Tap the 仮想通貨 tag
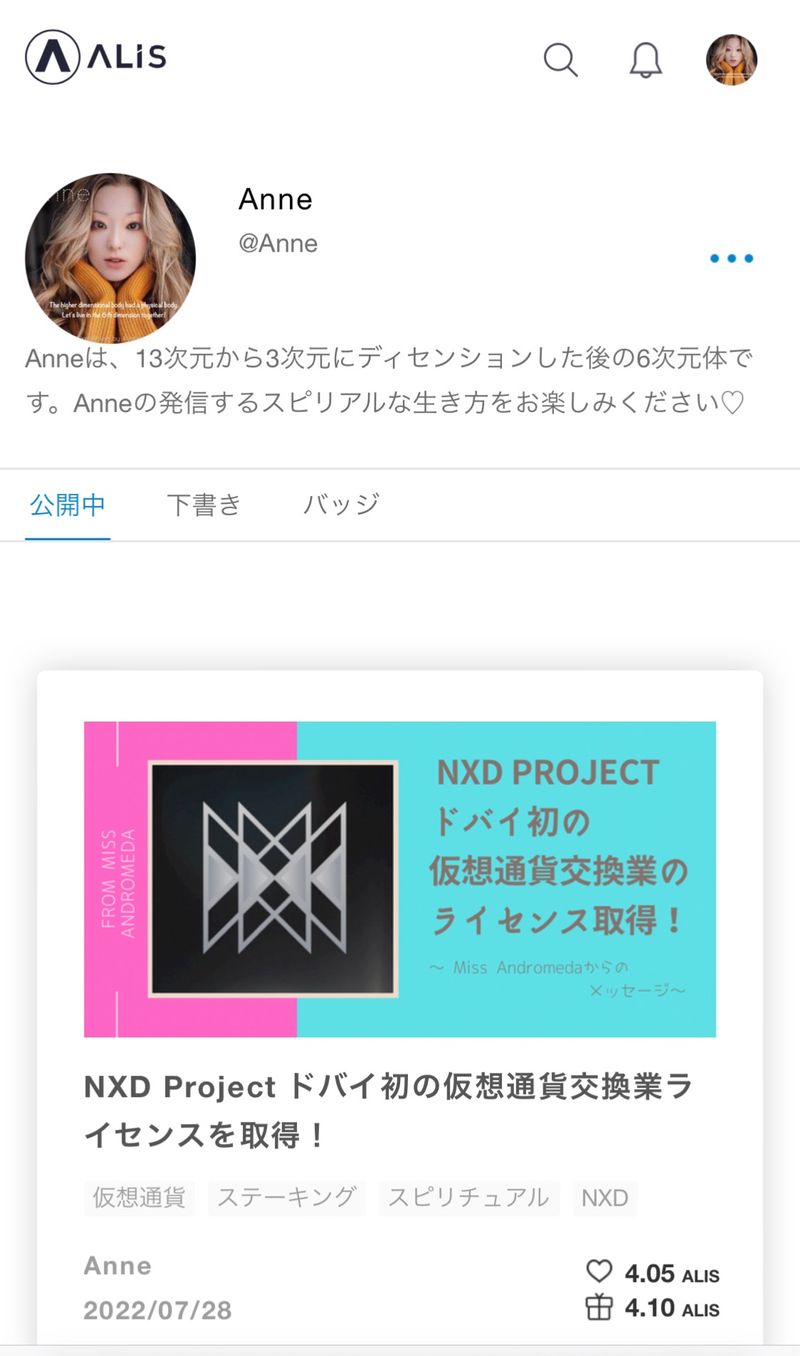 pos(139,1197)
